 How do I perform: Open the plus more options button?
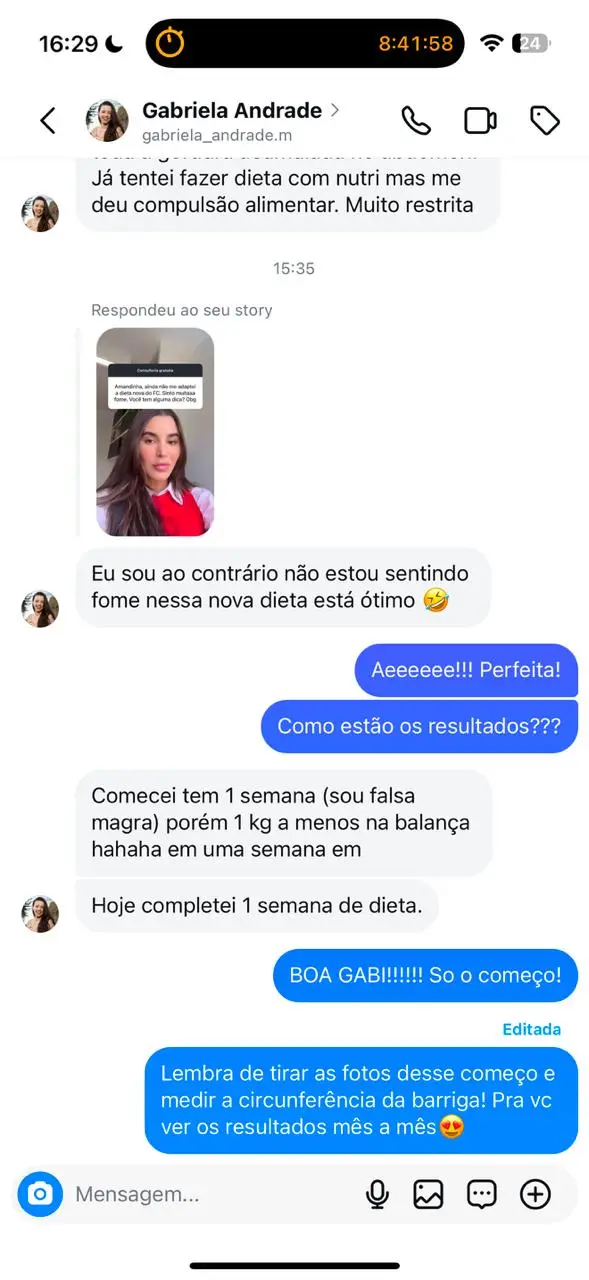pyautogui.click(x=536, y=1194)
